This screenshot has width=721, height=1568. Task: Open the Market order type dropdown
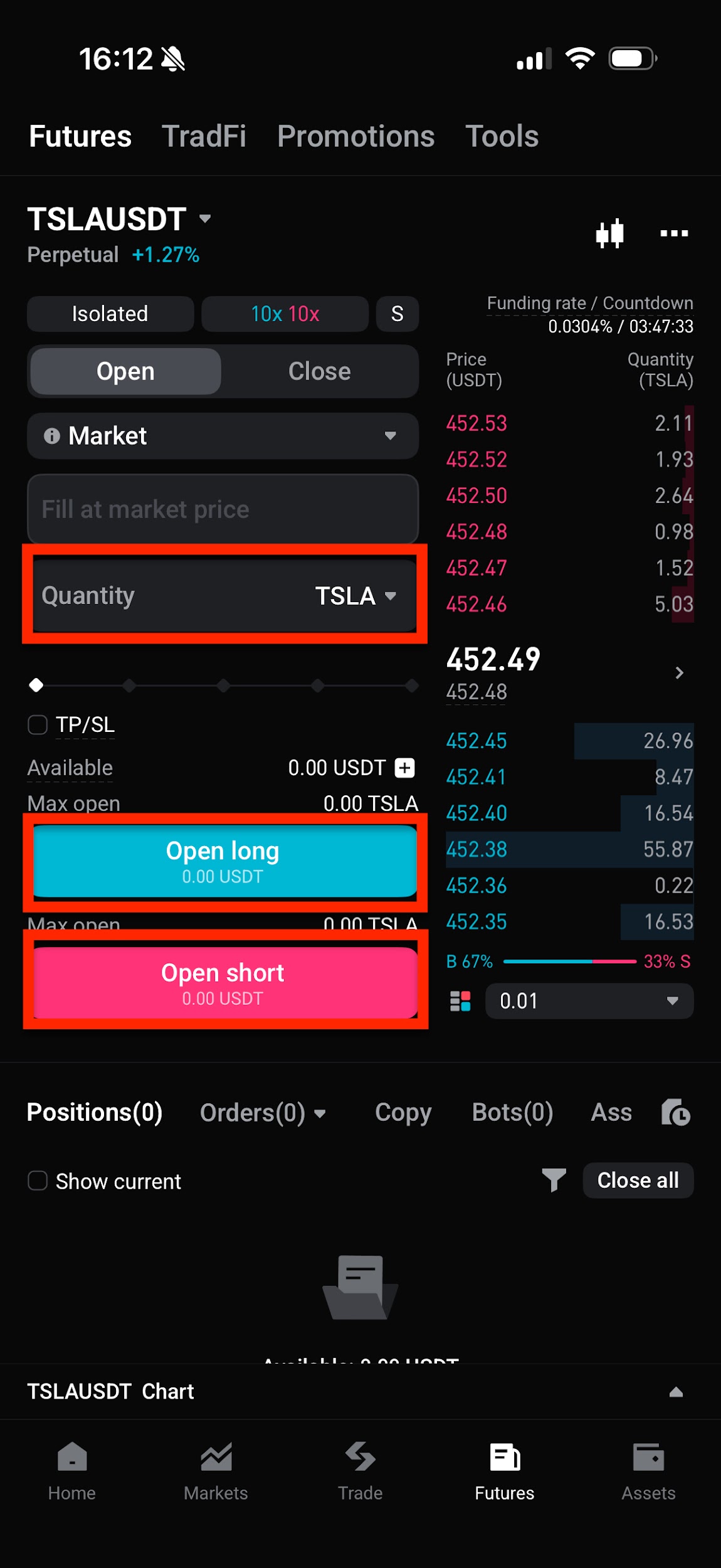click(223, 436)
